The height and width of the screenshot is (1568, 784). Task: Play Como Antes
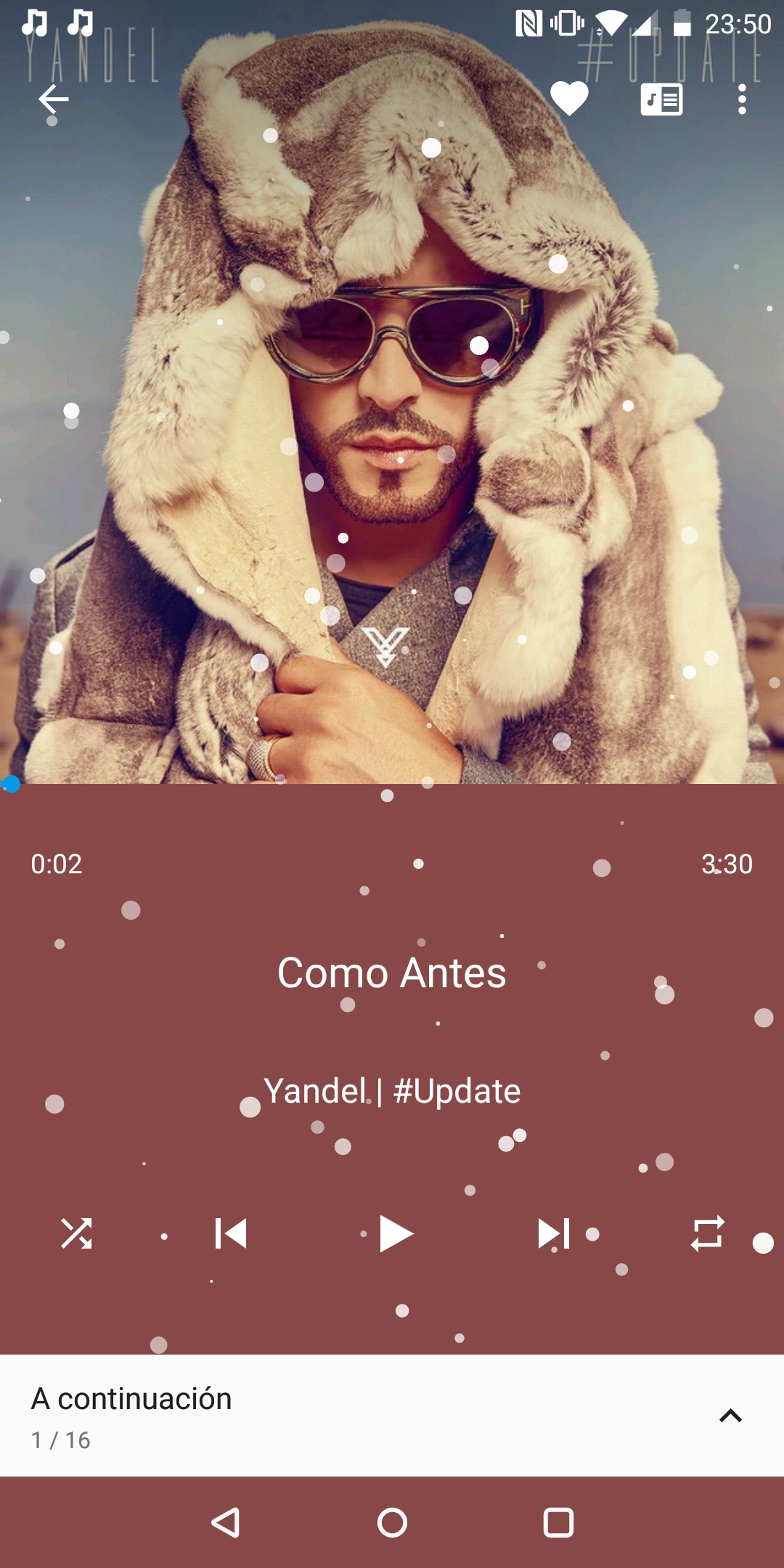(396, 1233)
